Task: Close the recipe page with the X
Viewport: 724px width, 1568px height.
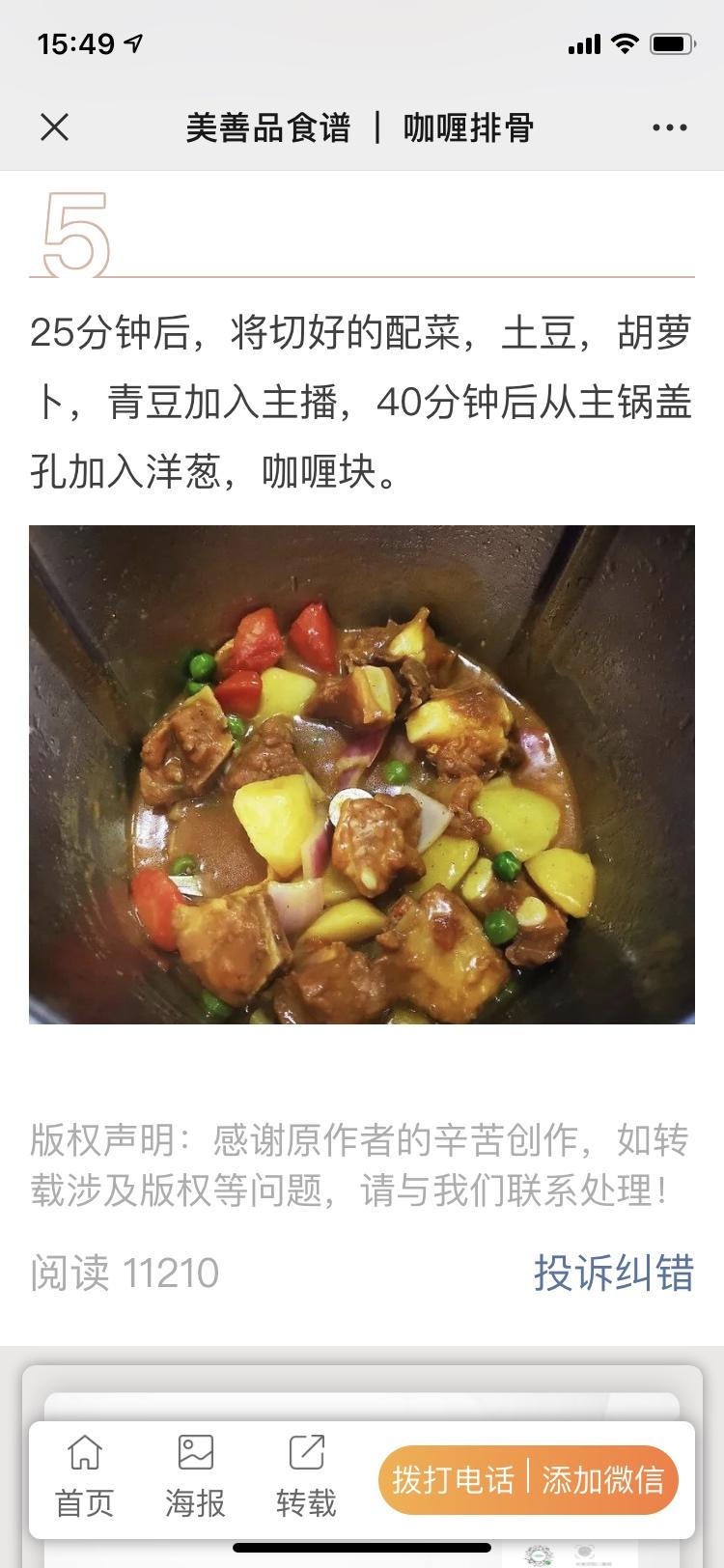Action: coord(55,126)
